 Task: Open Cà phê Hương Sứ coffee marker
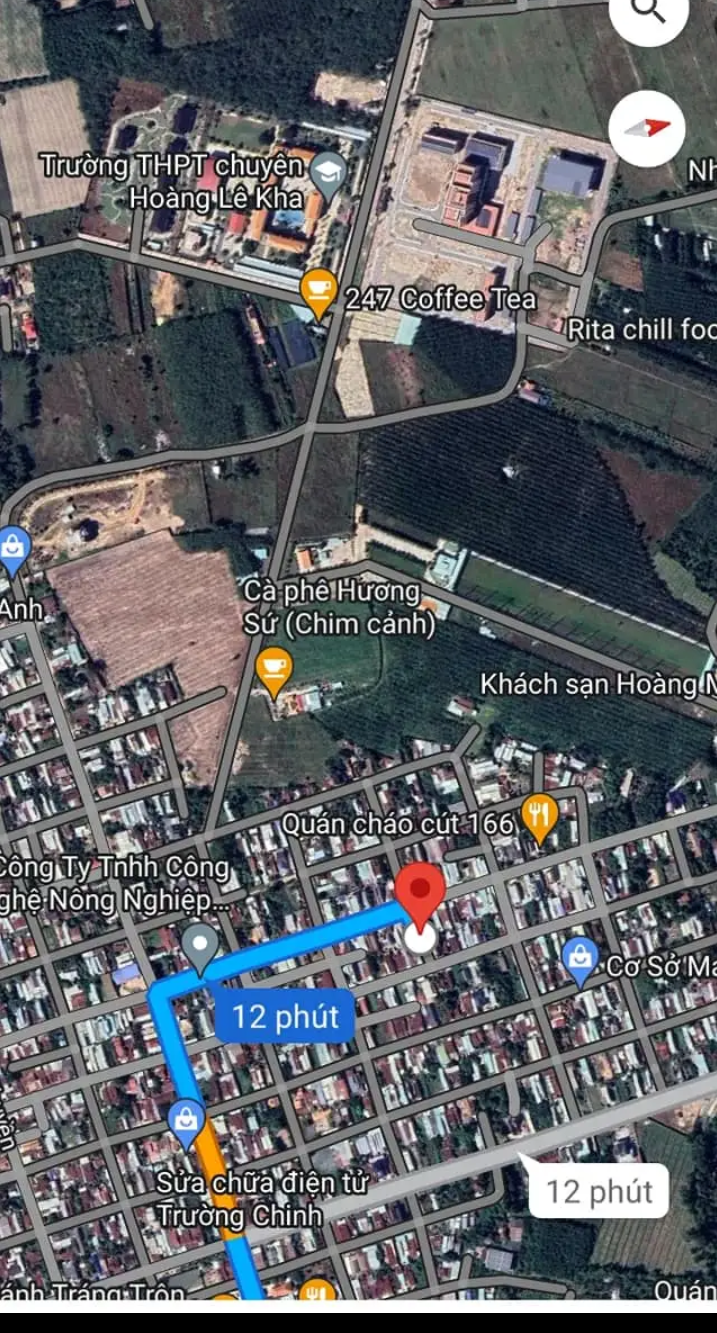point(273,672)
